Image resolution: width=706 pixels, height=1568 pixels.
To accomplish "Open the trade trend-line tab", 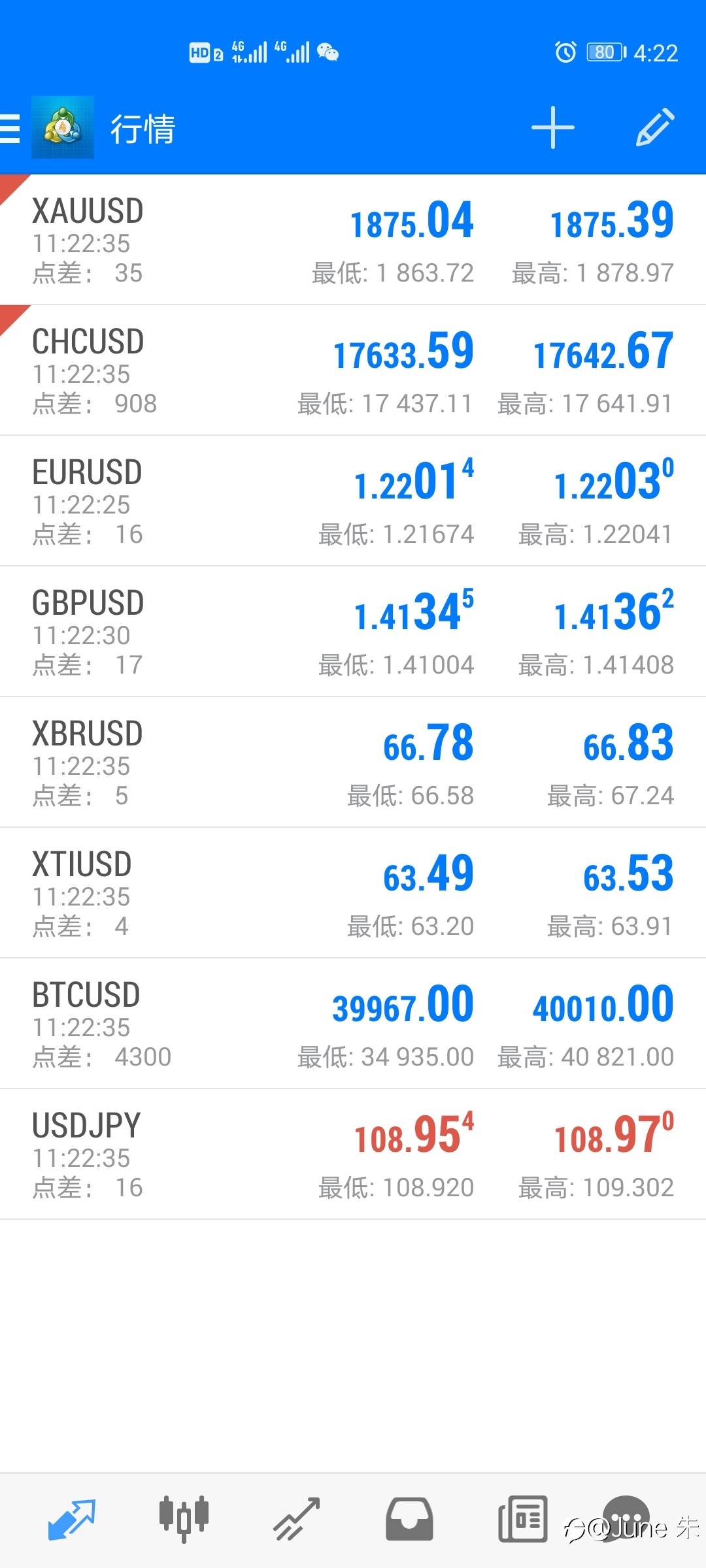I will [296, 1519].
